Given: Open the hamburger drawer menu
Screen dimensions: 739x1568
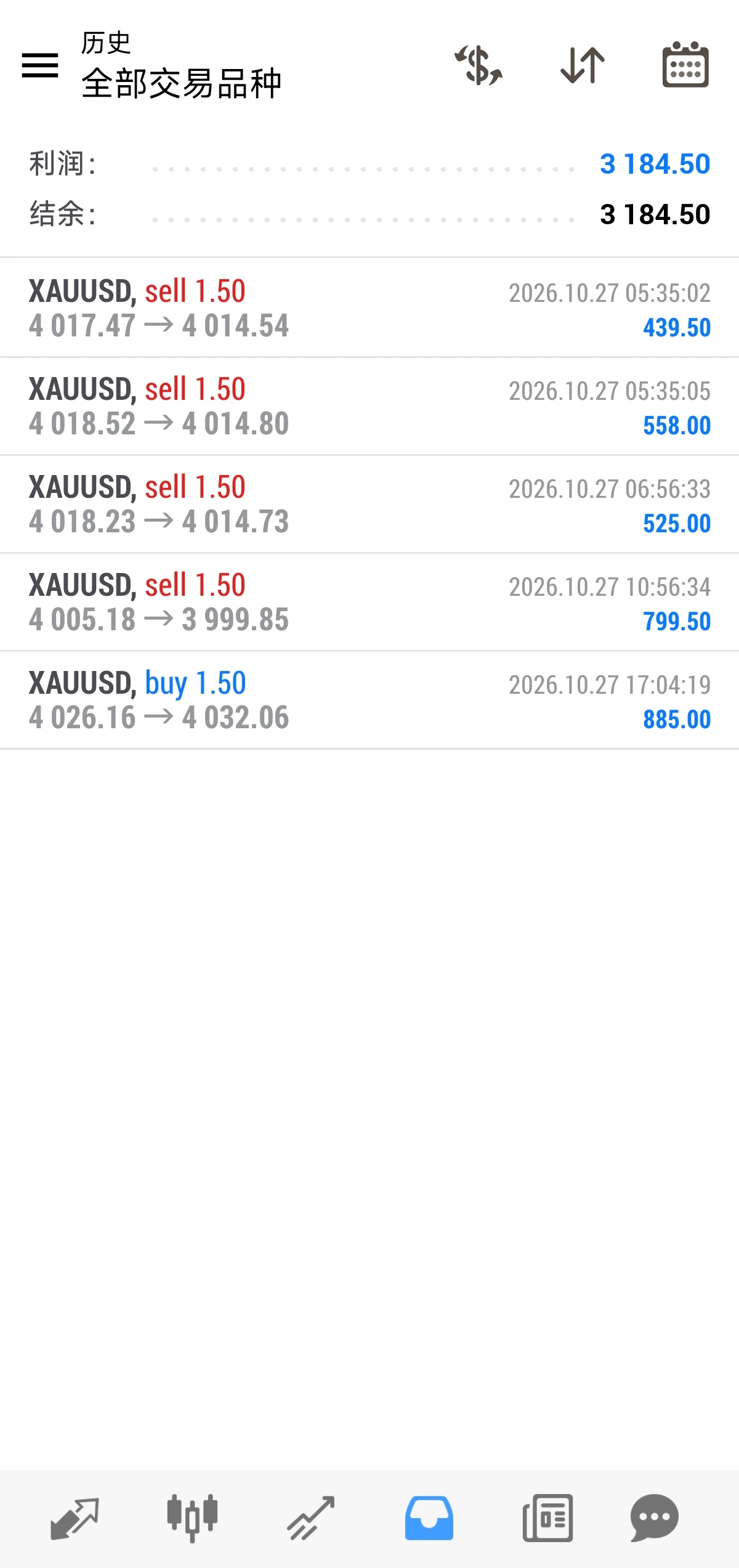Looking at the screenshot, I should (x=40, y=65).
